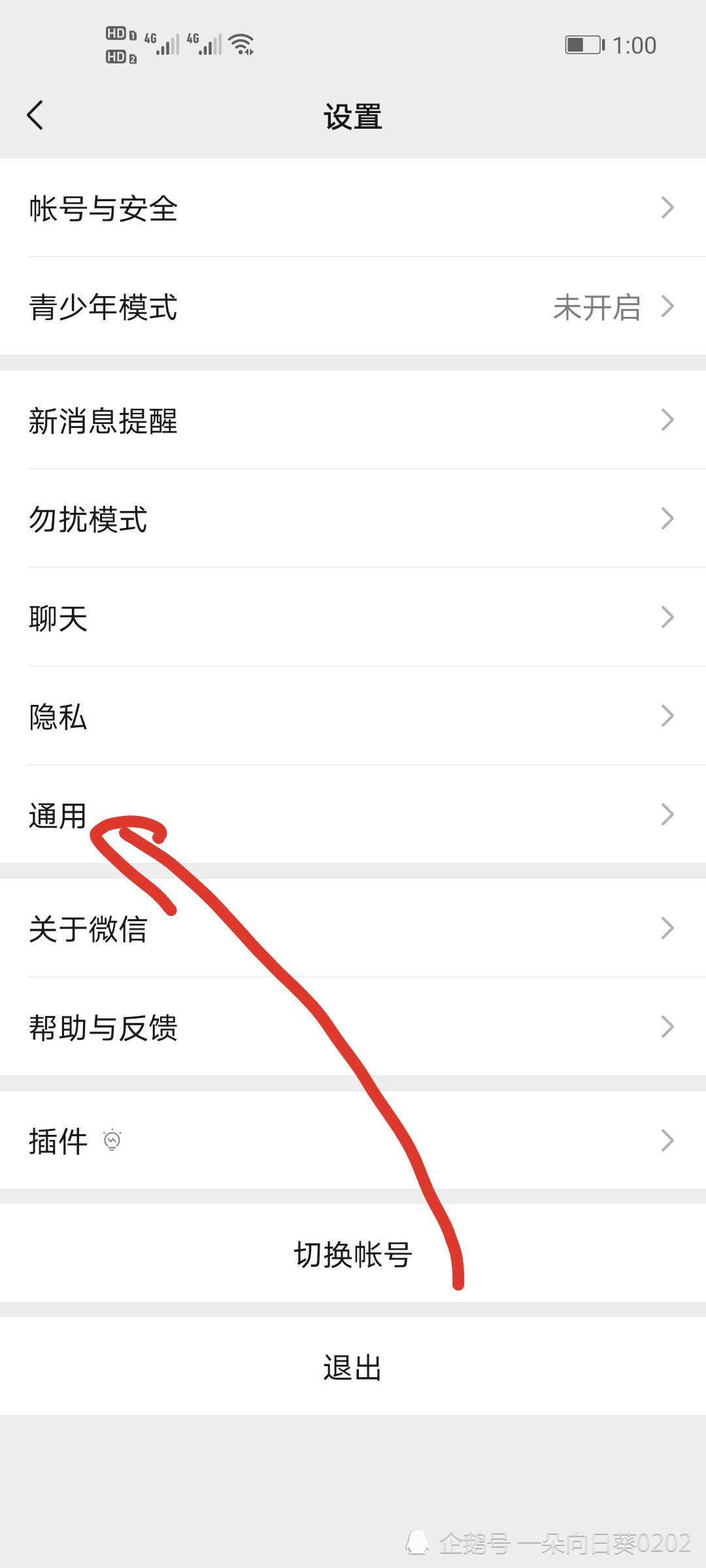Go back from the 设置 page

point(35,116)
